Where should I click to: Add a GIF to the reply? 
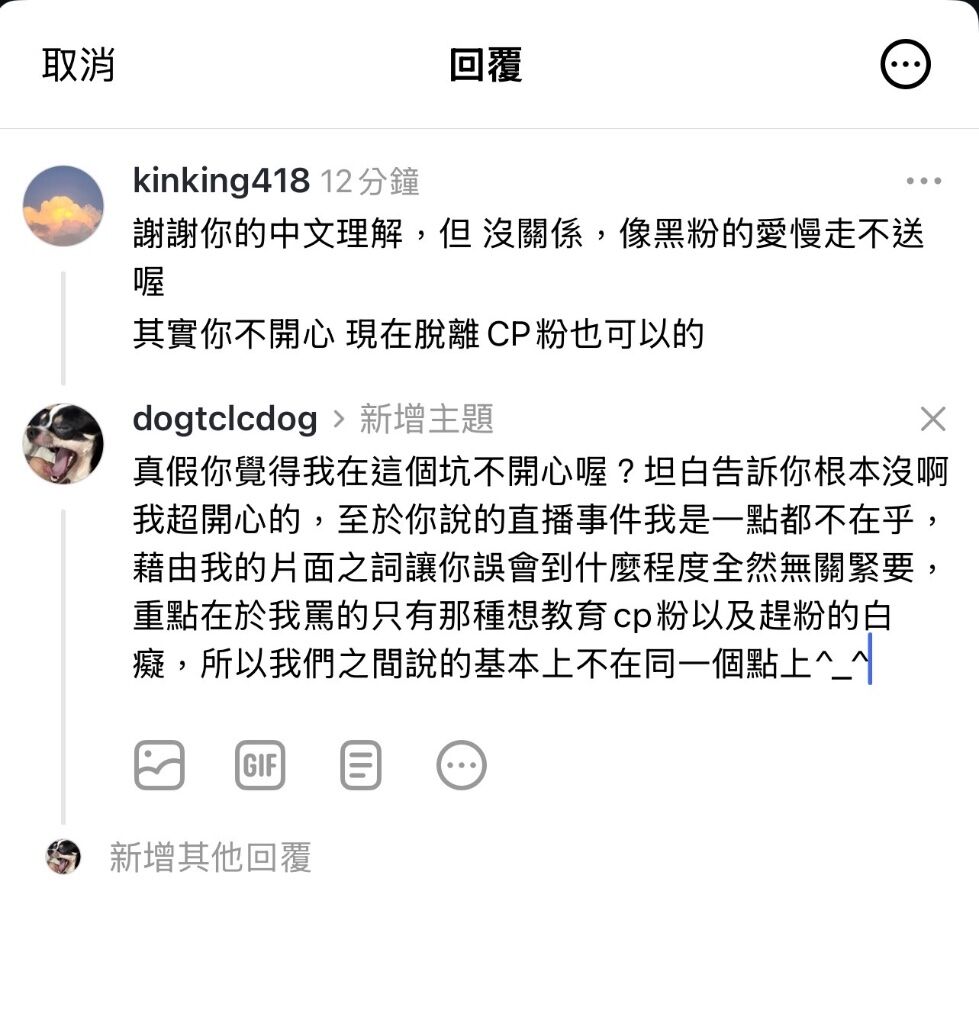point(260,766)
